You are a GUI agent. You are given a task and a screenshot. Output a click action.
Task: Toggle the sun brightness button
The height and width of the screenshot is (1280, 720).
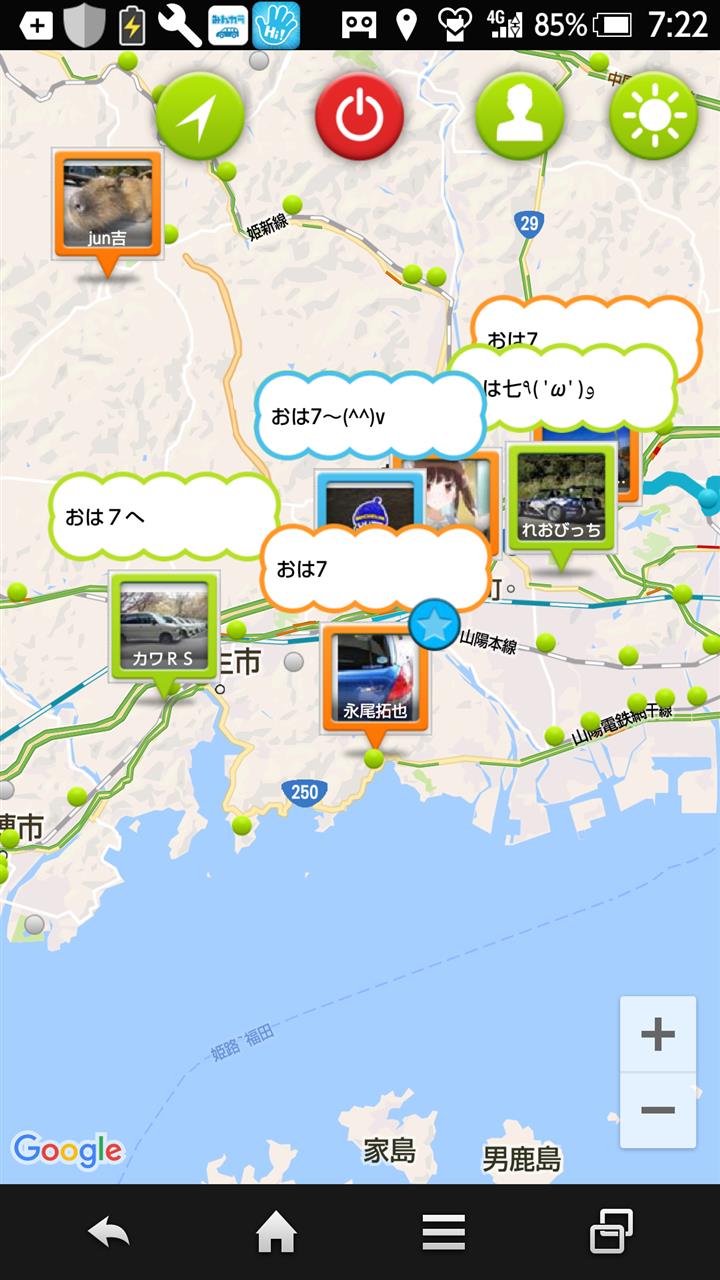tap(653, 117)
